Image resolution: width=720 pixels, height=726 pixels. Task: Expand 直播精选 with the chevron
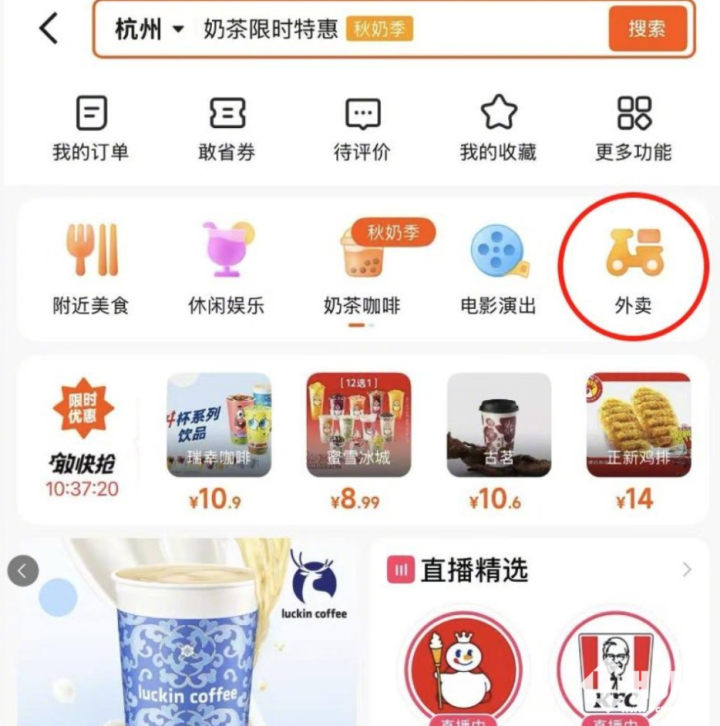point(687,570)
